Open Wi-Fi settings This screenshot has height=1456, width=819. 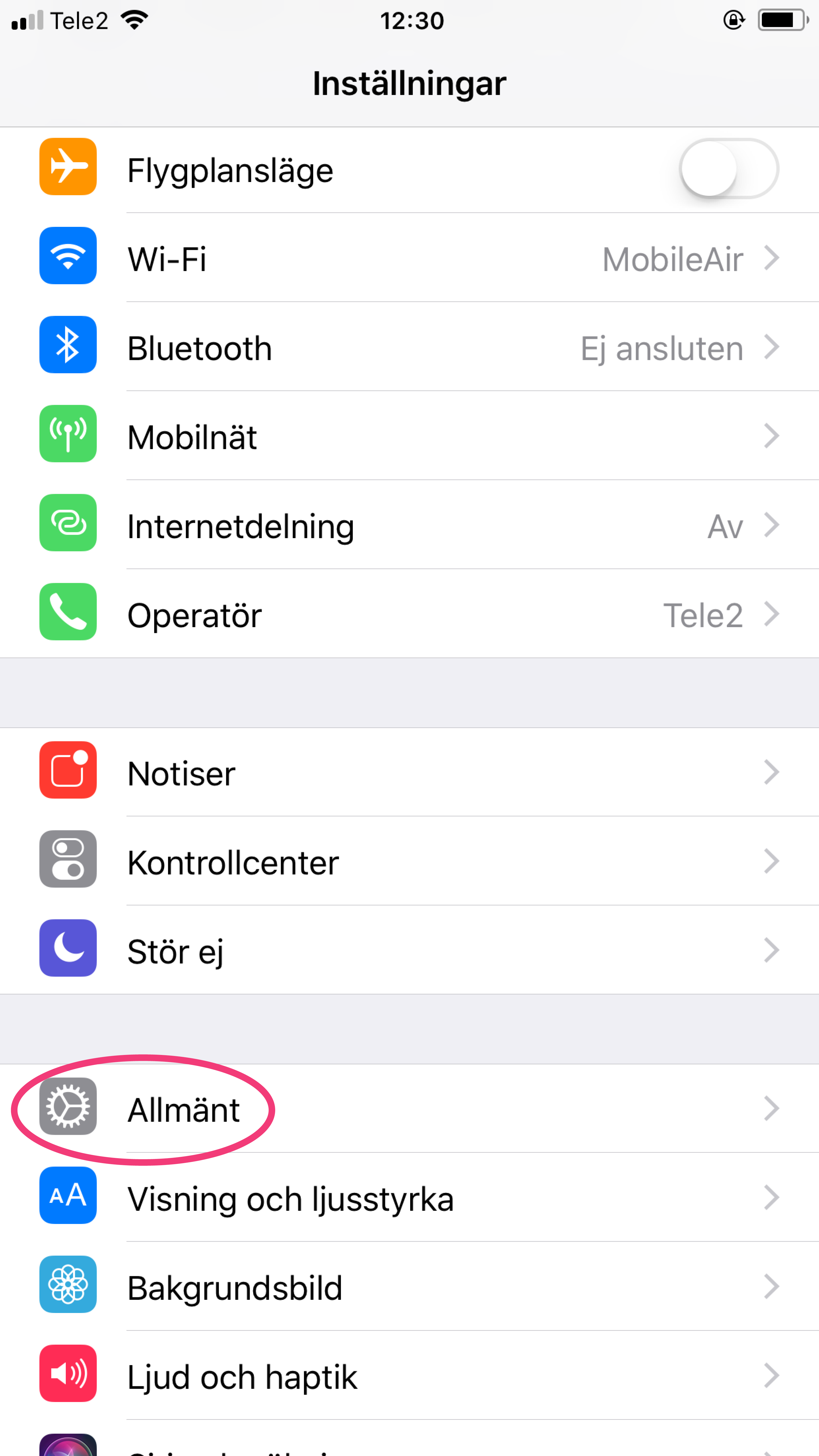click(409, 259)
